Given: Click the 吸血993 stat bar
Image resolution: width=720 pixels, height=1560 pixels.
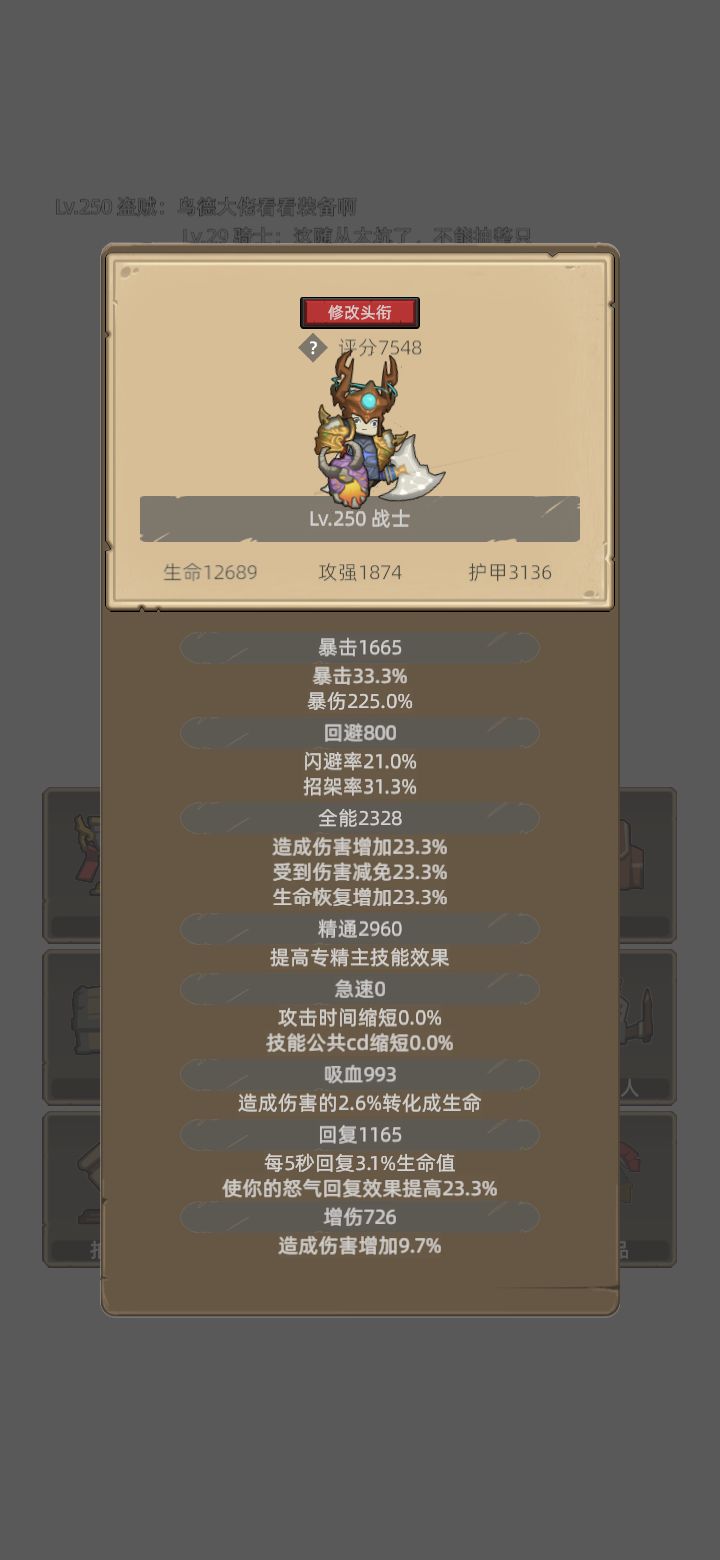Looking at the screenshot, I should [x=360, y=1074].
